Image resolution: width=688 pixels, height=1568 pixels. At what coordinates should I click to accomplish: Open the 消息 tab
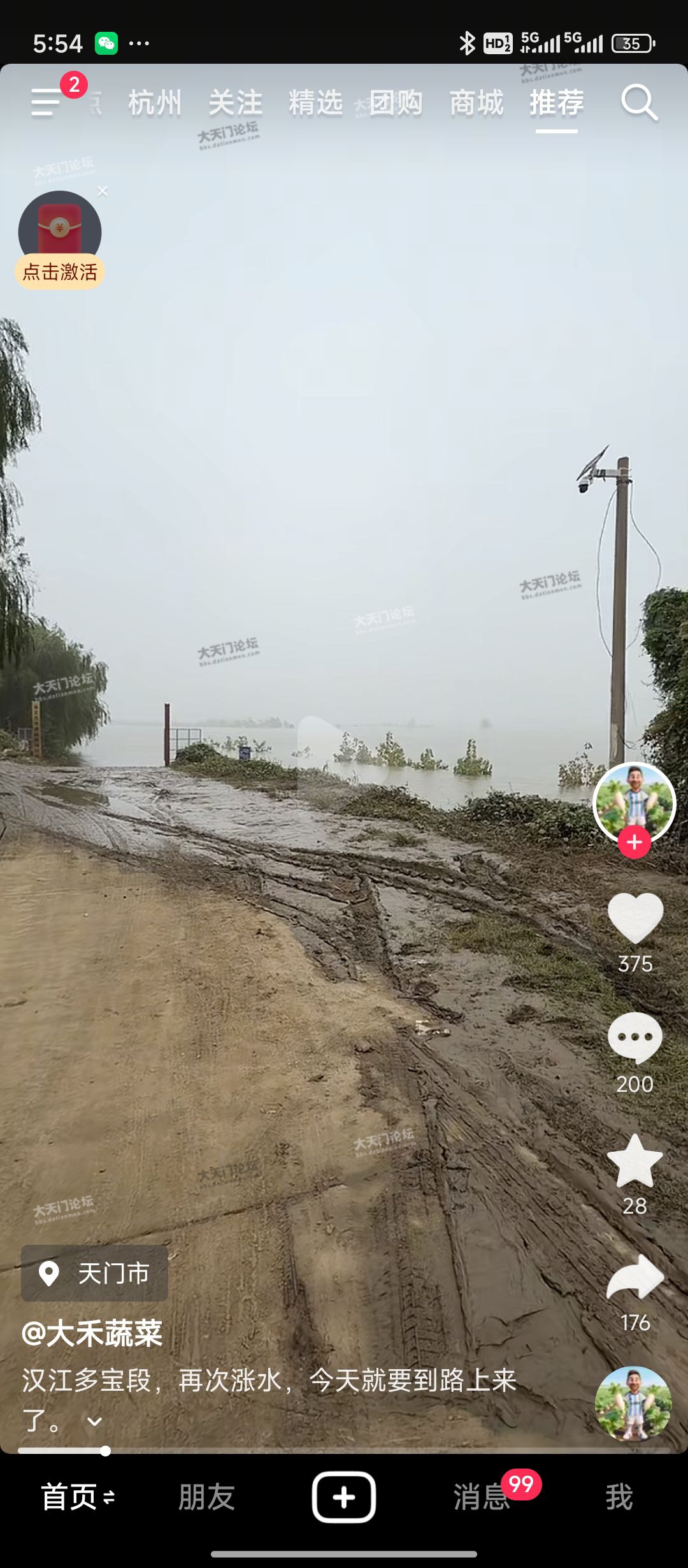[x=482, y=1497]
